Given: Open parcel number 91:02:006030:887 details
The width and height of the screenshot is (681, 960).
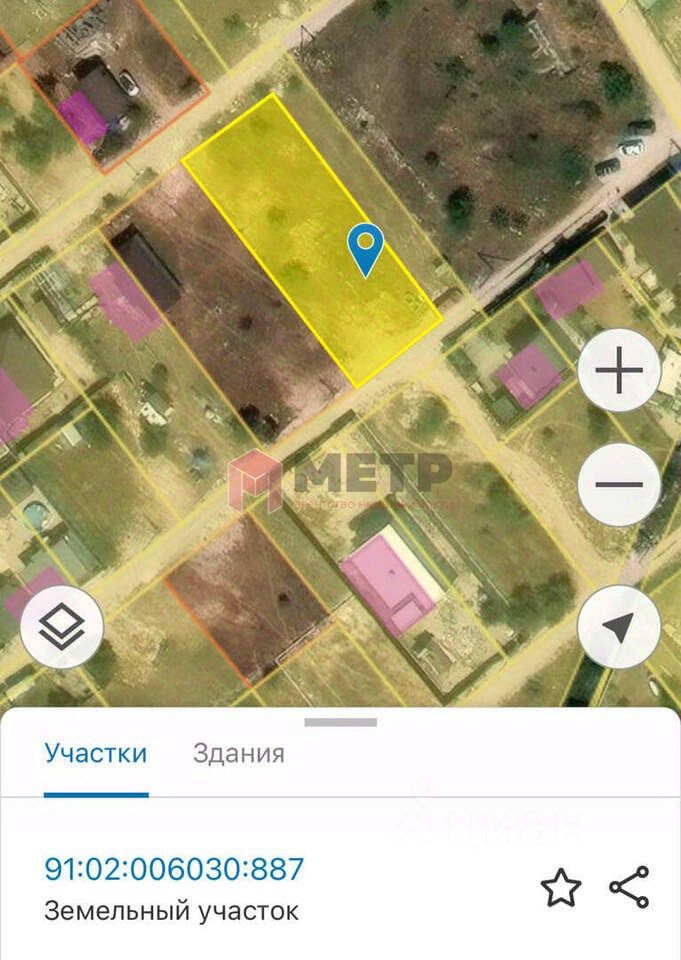Looking at the screenshot, I should click(x=174, y=868).
